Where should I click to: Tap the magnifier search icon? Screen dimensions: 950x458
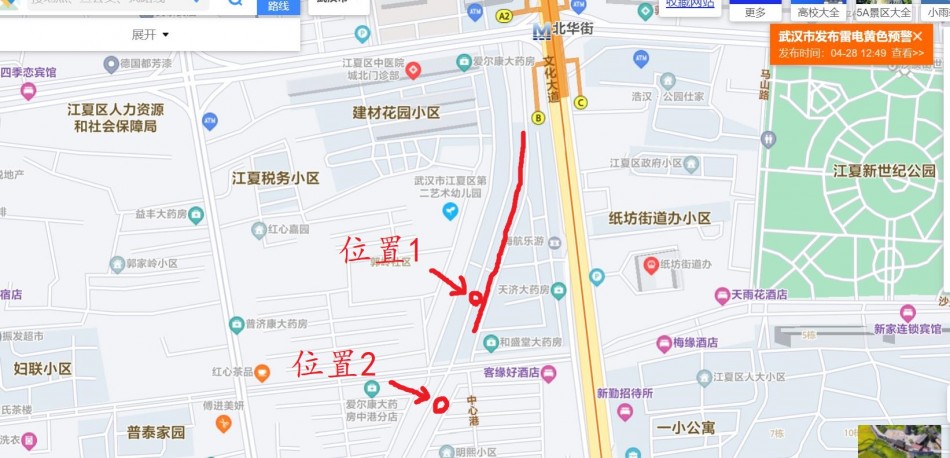pyautogui.click(x=236, y=4)
